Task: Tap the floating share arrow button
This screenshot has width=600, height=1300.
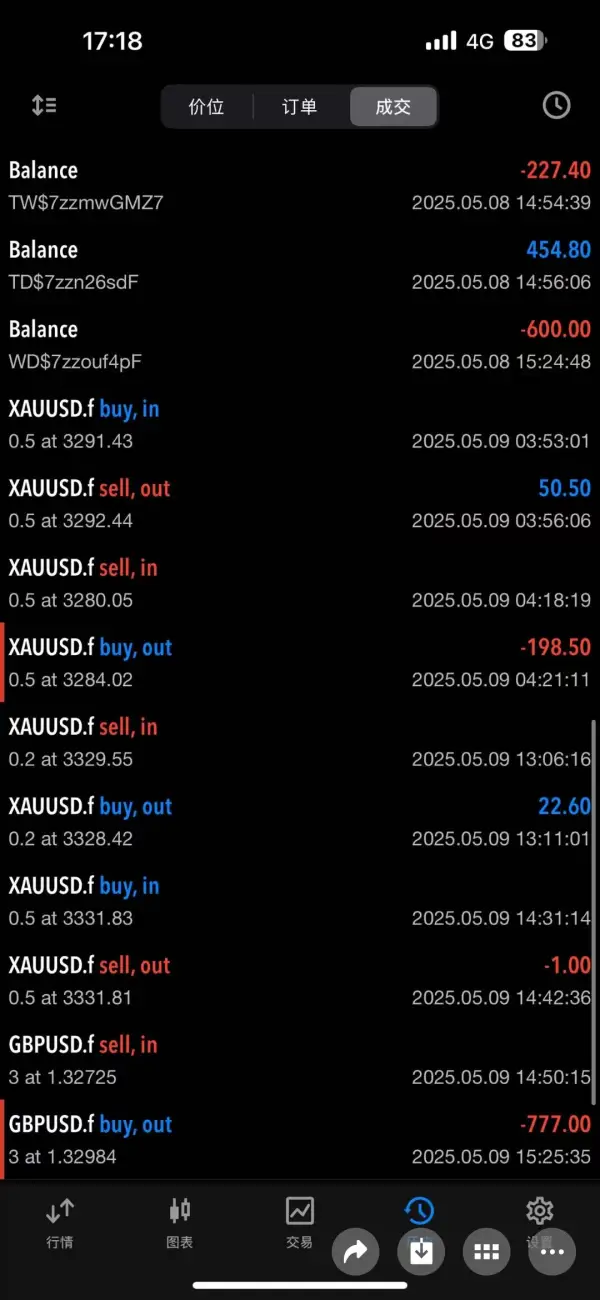Action: 355,1251
